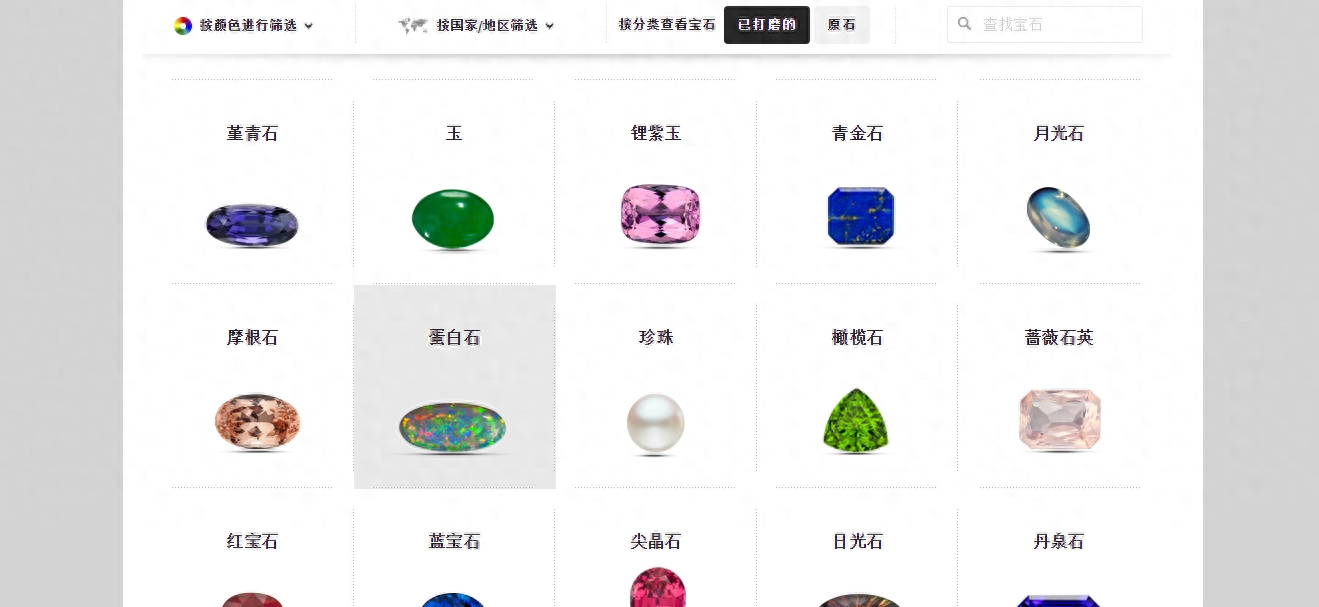Open the 日光石 gemstone tile

pyautogui.click(x=858, y=570)
